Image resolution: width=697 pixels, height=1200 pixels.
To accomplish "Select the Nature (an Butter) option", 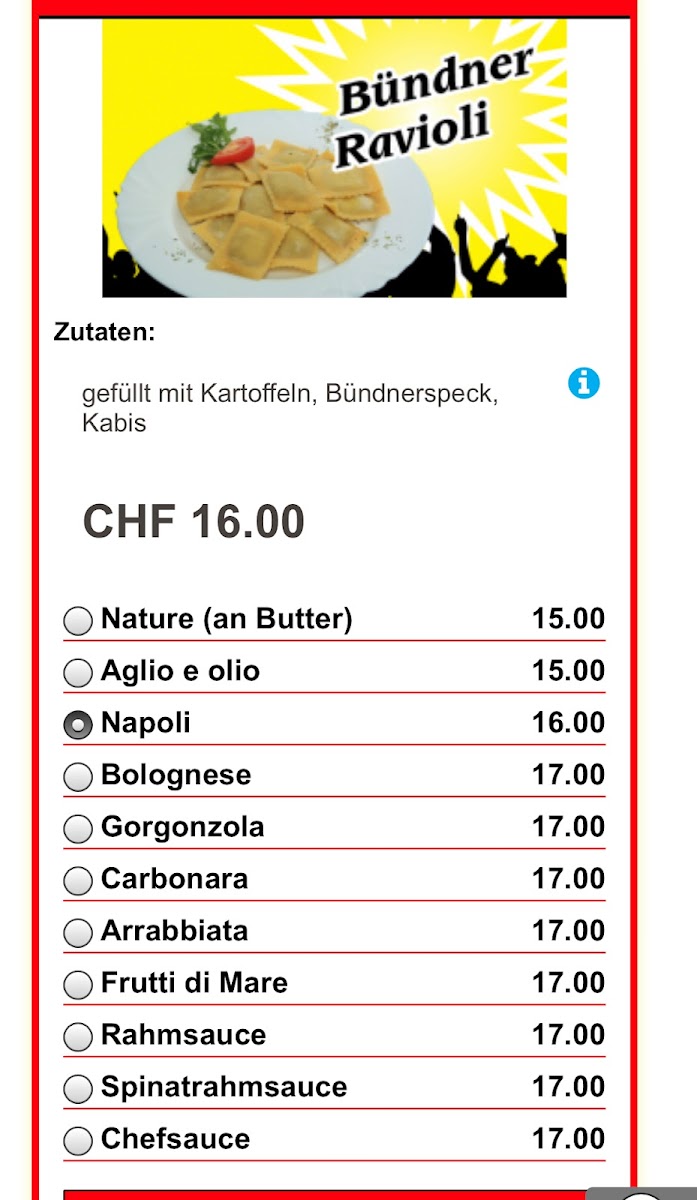I will (78, 621).
